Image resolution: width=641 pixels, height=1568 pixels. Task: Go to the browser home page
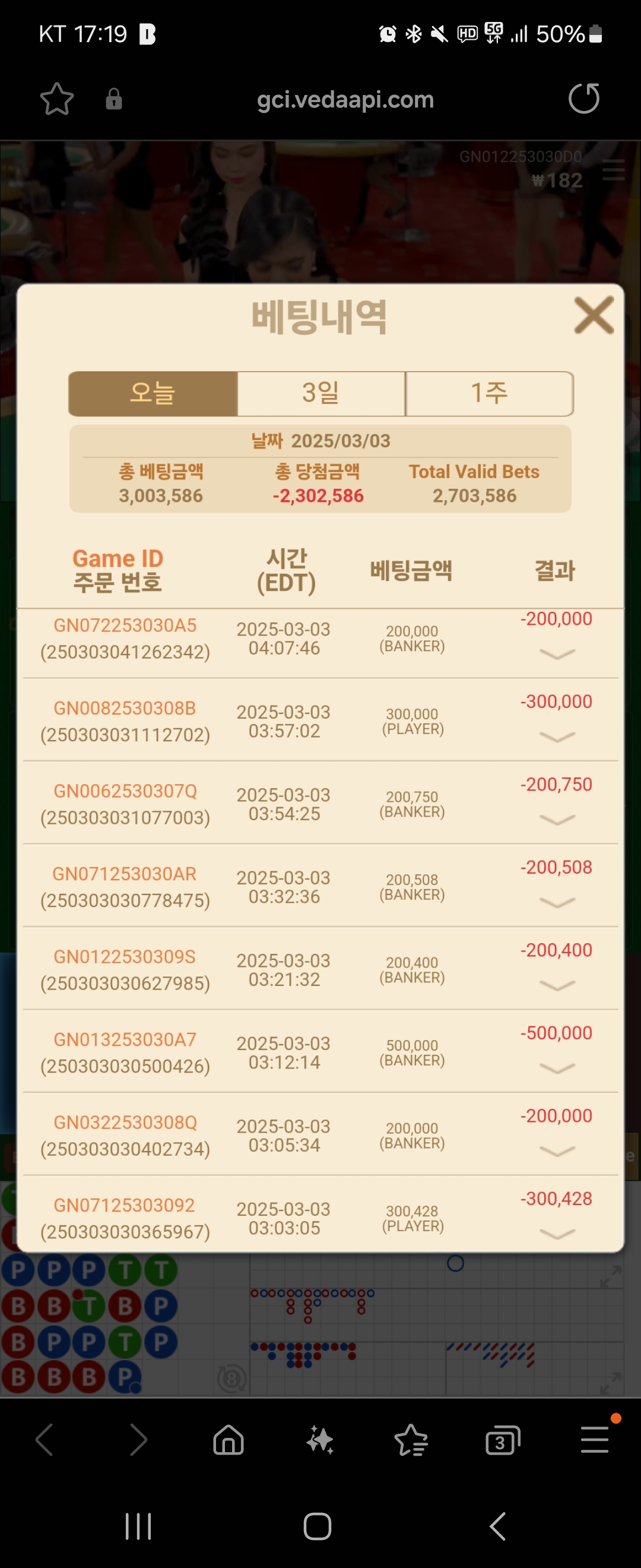[x=229, y=1440]
